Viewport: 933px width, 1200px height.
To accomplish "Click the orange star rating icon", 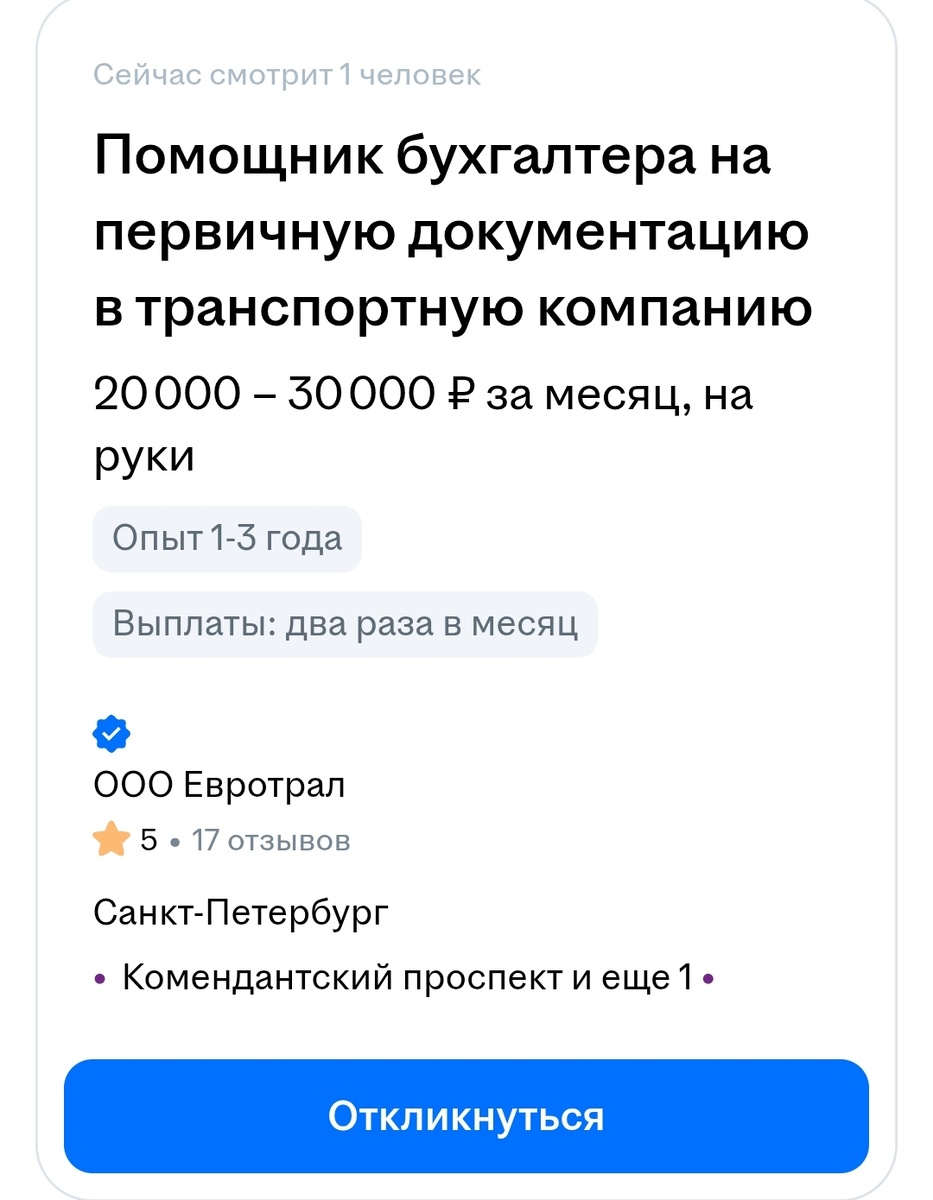I will (x=111, y=839).
